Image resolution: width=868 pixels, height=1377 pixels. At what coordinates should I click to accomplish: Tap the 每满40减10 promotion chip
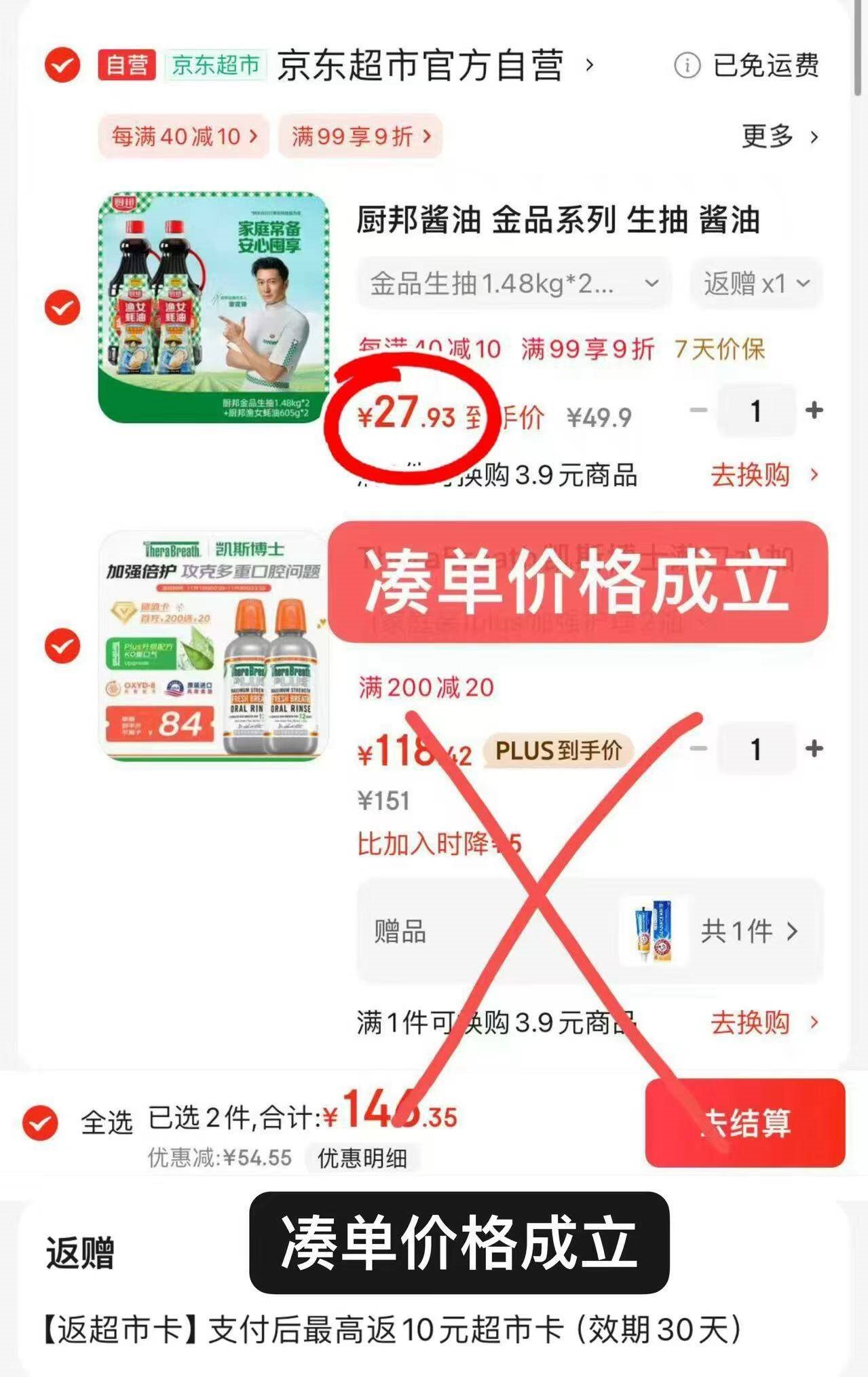[183, 136]
